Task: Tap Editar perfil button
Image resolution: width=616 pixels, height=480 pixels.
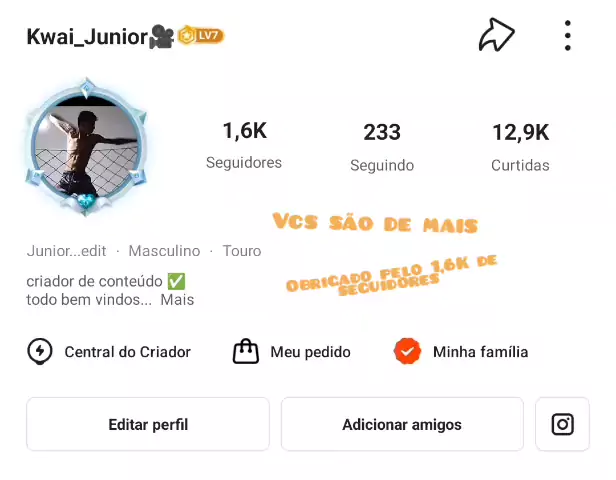Action: (148, 424)
